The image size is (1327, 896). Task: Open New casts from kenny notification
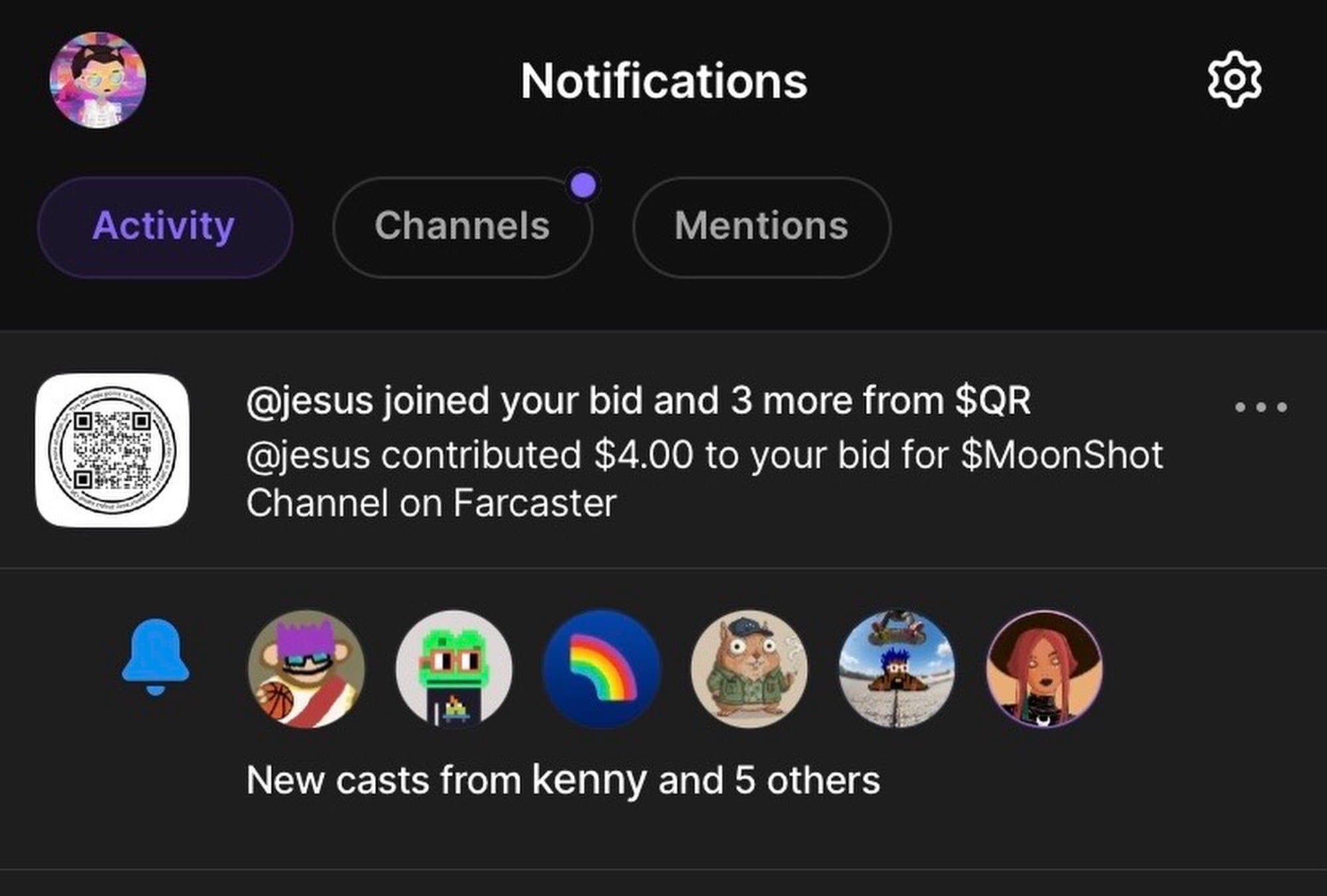coord(563,780)
